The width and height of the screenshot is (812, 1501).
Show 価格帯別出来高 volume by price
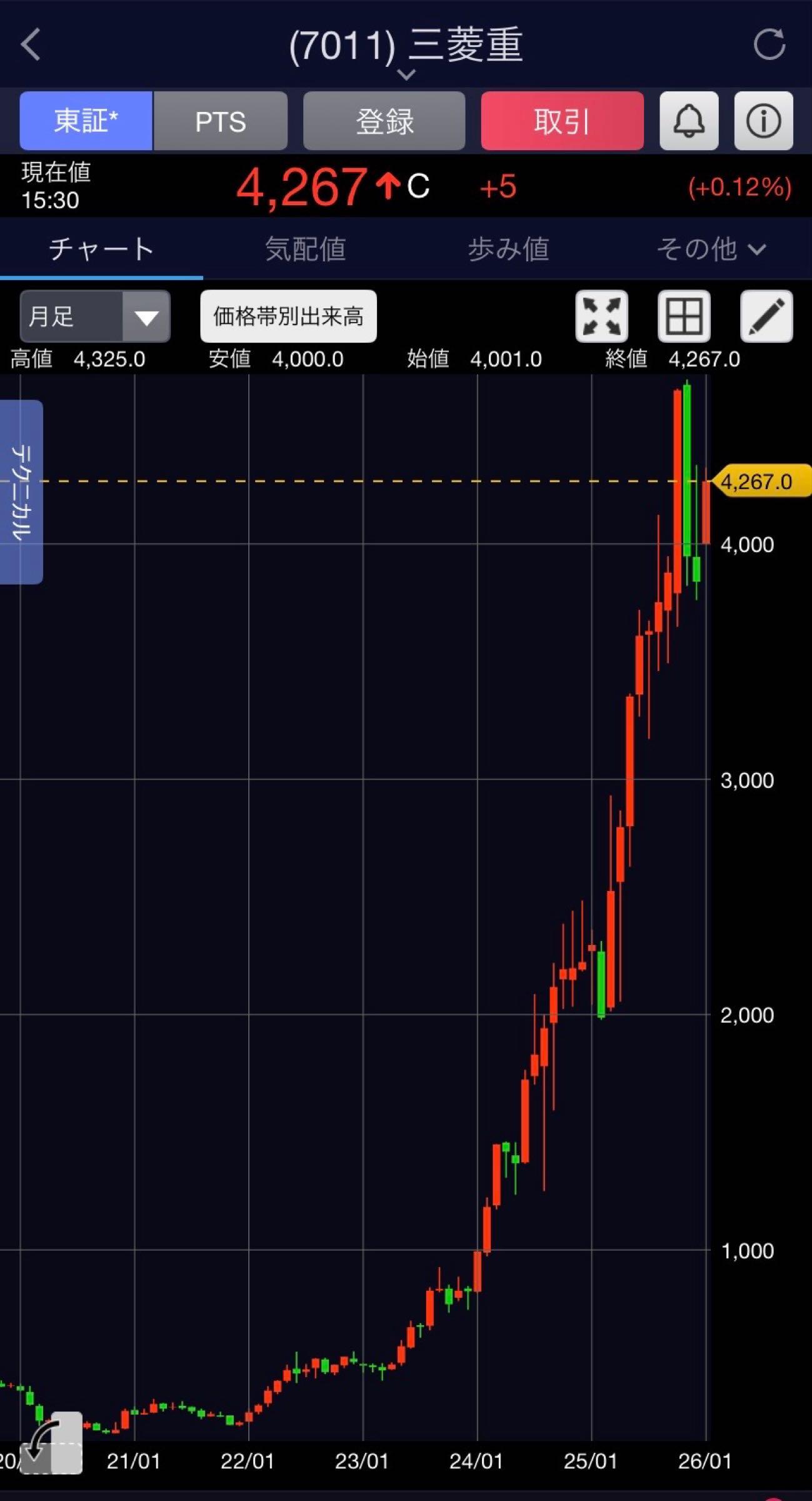(288, 316)
